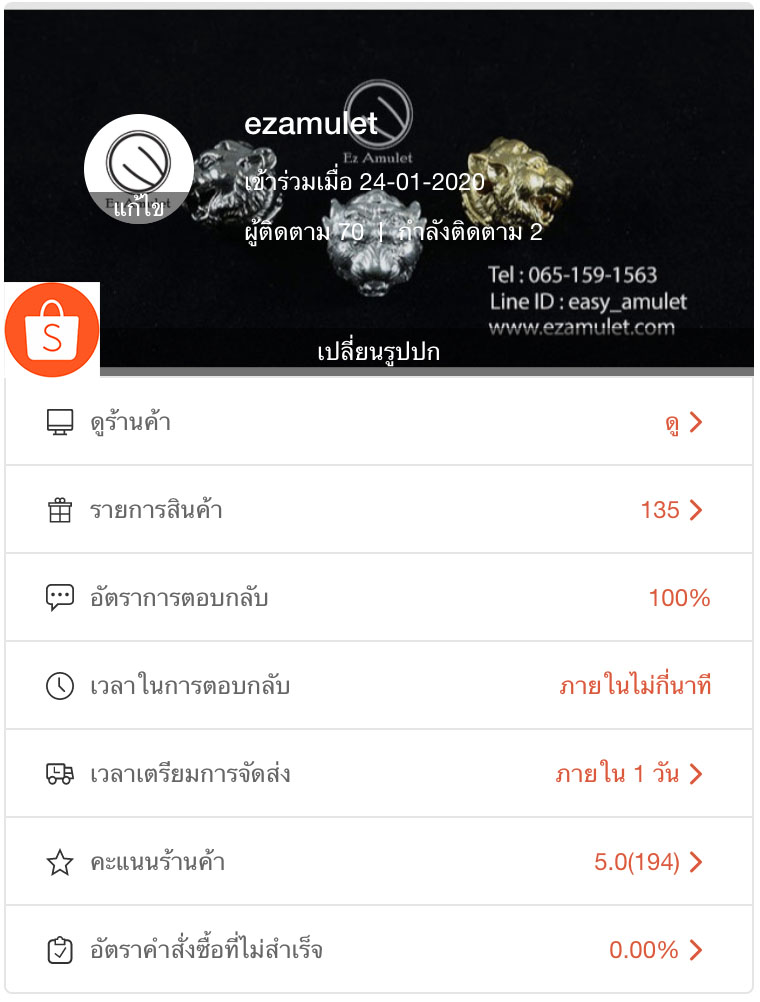View คะแนนร้านค้า rating 5.0 details
Viewport: 760px width, 1002px height.
click(378, 862)
